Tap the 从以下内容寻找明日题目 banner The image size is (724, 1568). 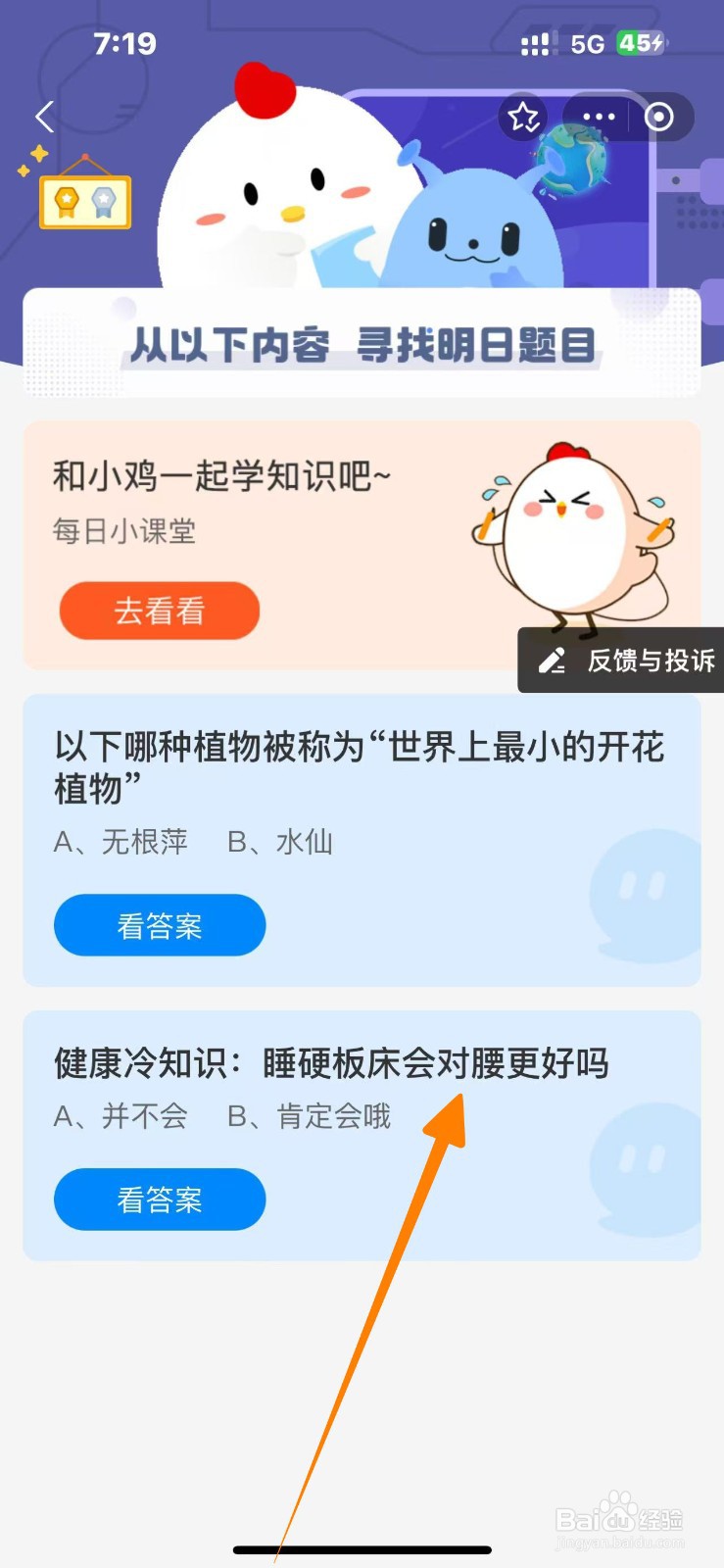pyautogui.click(x=362, y=344)
